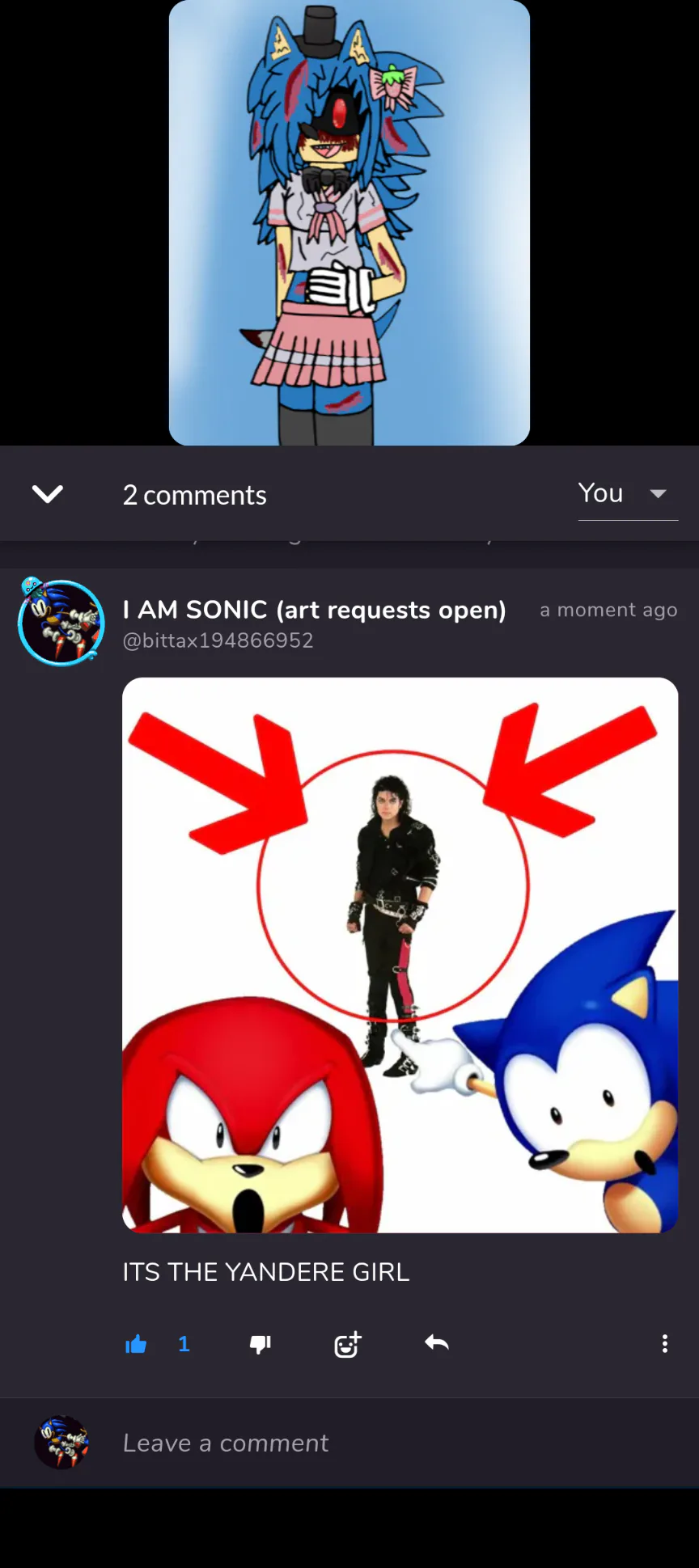Reply to I AM SONIC's comment
Viewport: 699px width, 1568px height.
[437, 1343]
